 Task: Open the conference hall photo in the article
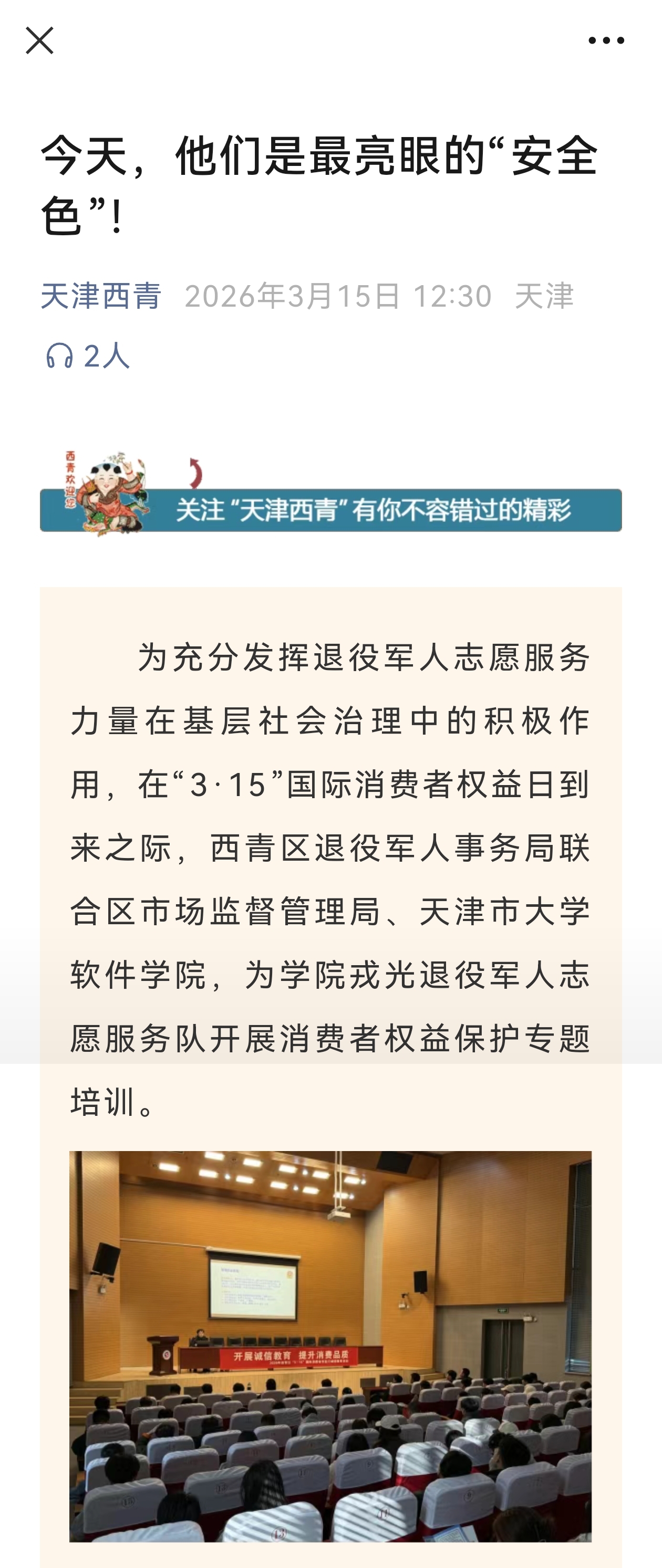(x=330, y=1346)
